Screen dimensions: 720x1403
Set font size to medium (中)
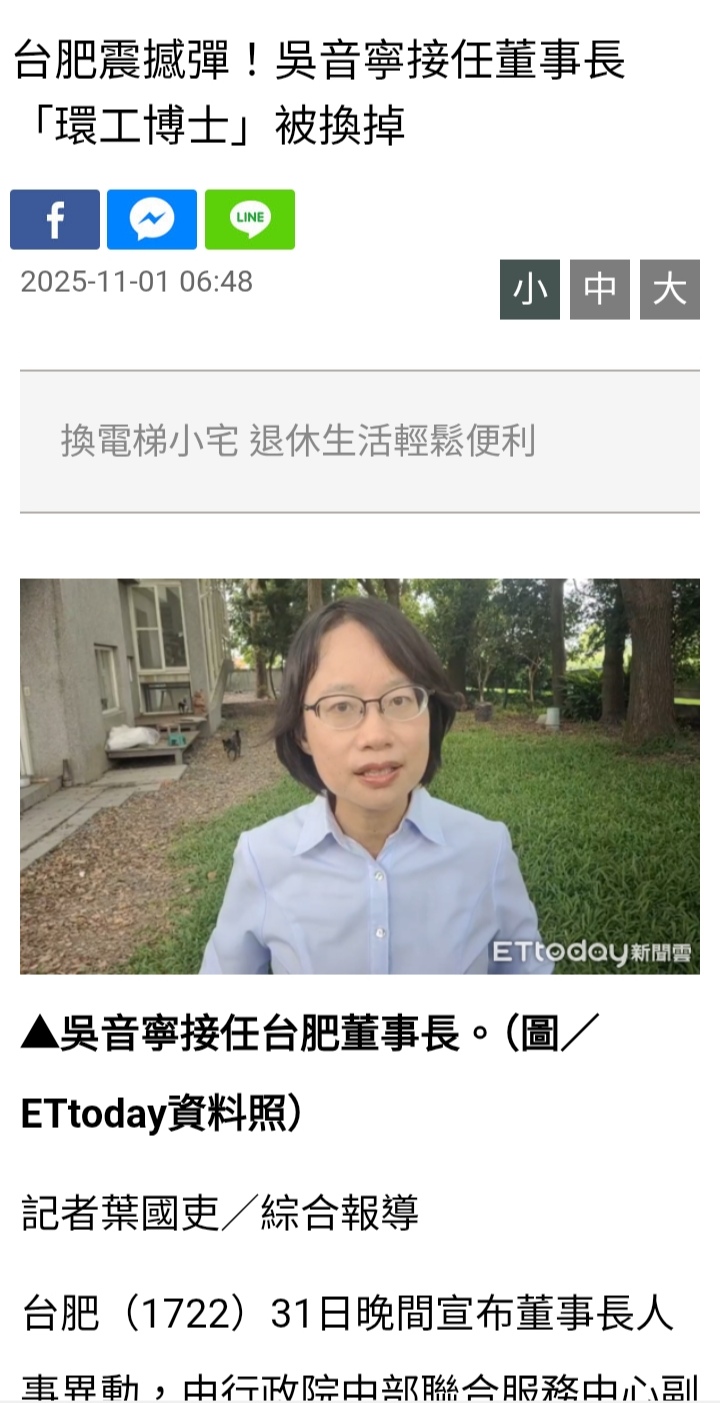point(600,290)
